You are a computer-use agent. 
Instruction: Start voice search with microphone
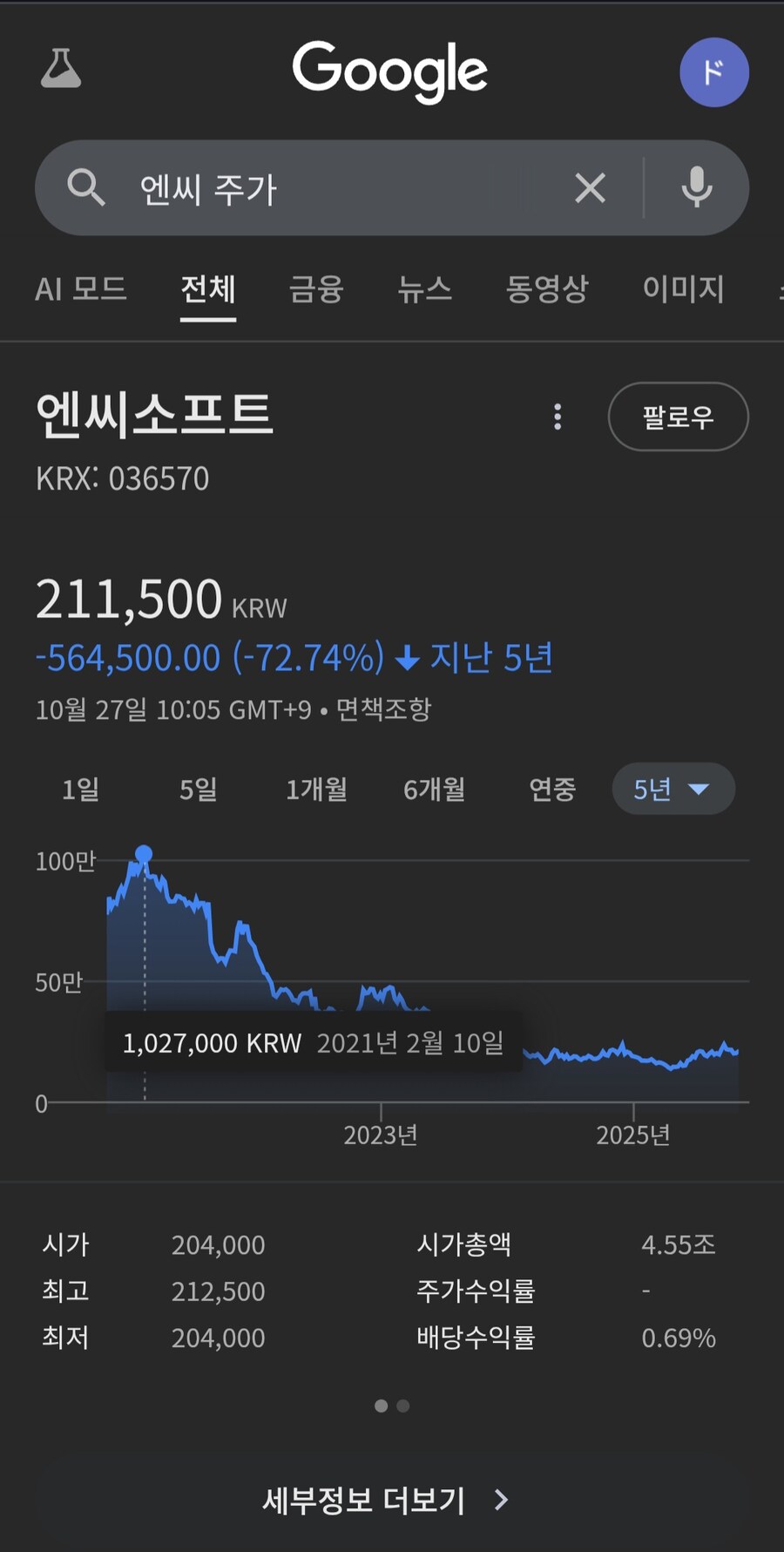pyautogui.click(x=697, y=188)
